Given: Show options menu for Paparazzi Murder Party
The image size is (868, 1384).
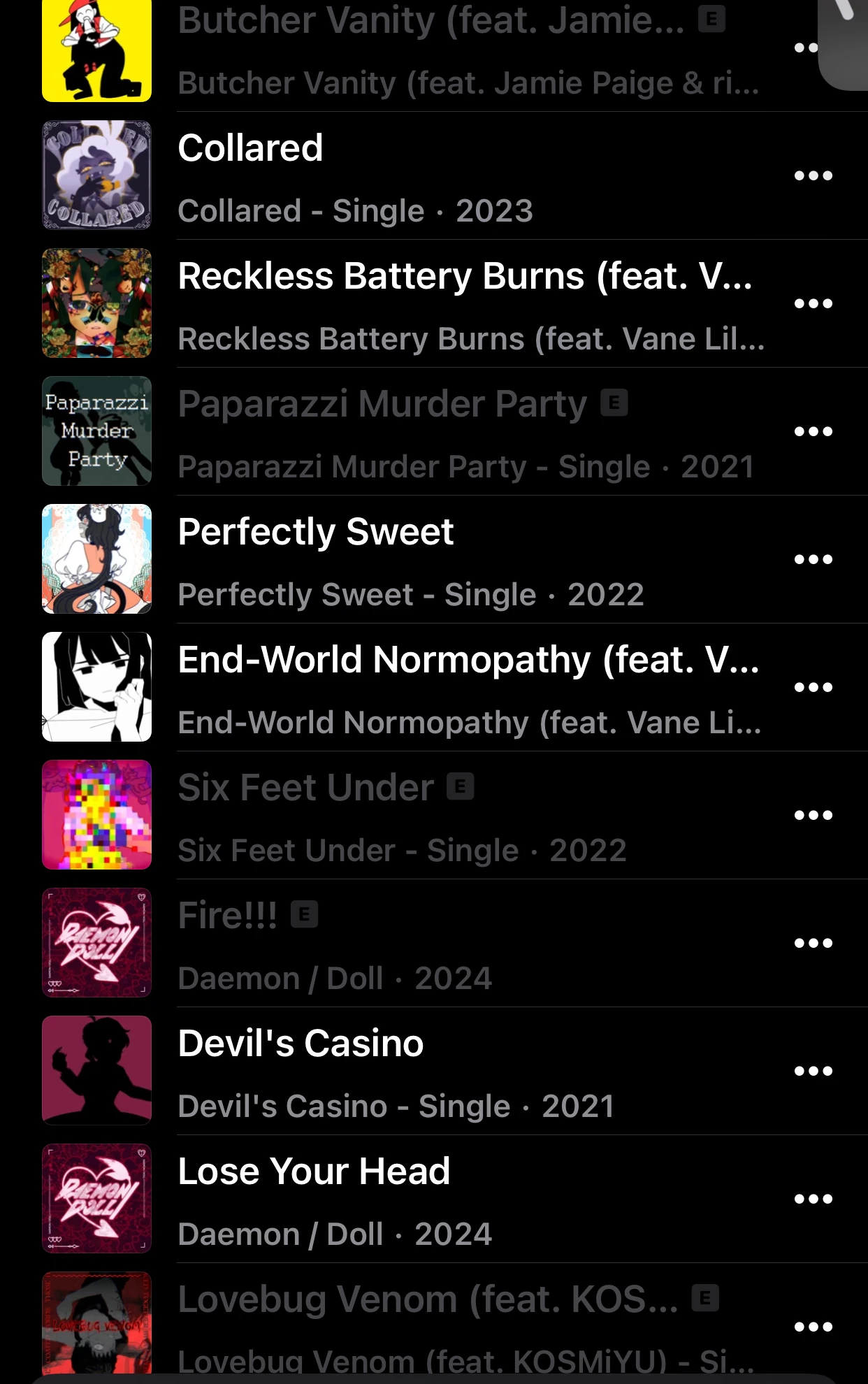Looking at the screenshot, I should (813, 432).
